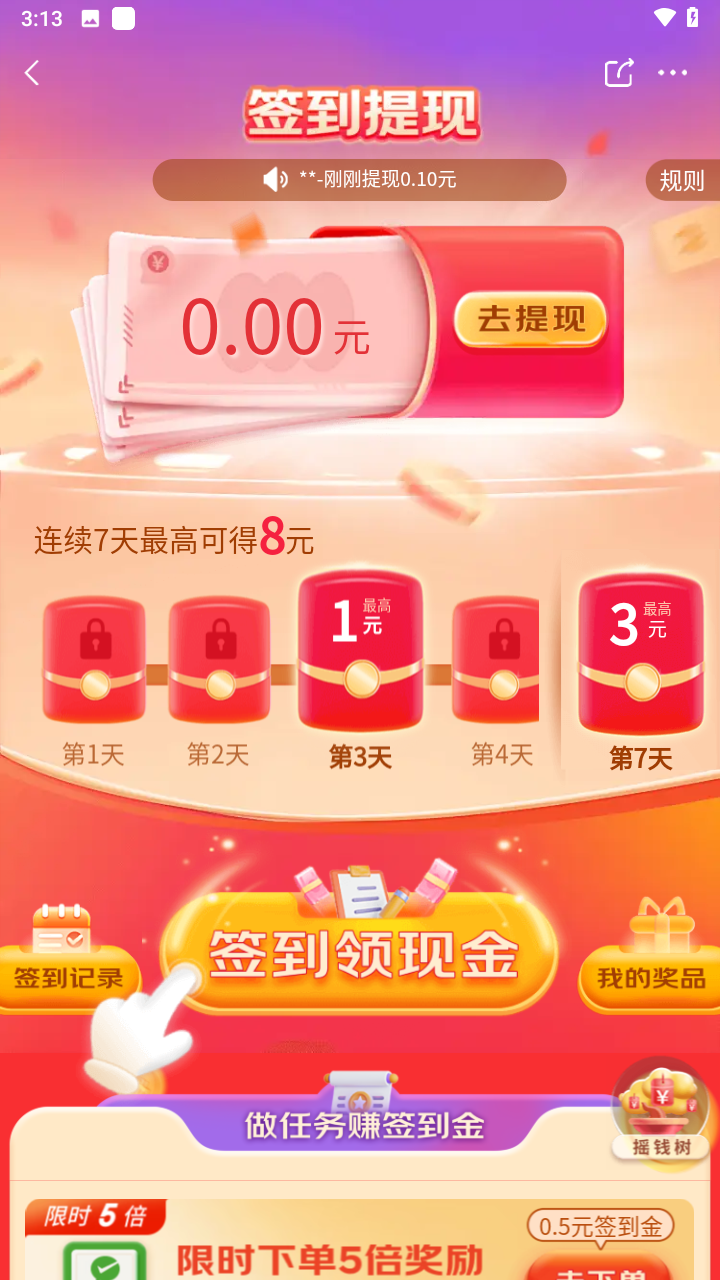The image size is (720, 1280).
Task: Select the 第7天 red envelope
Action: tap(641, 655)
